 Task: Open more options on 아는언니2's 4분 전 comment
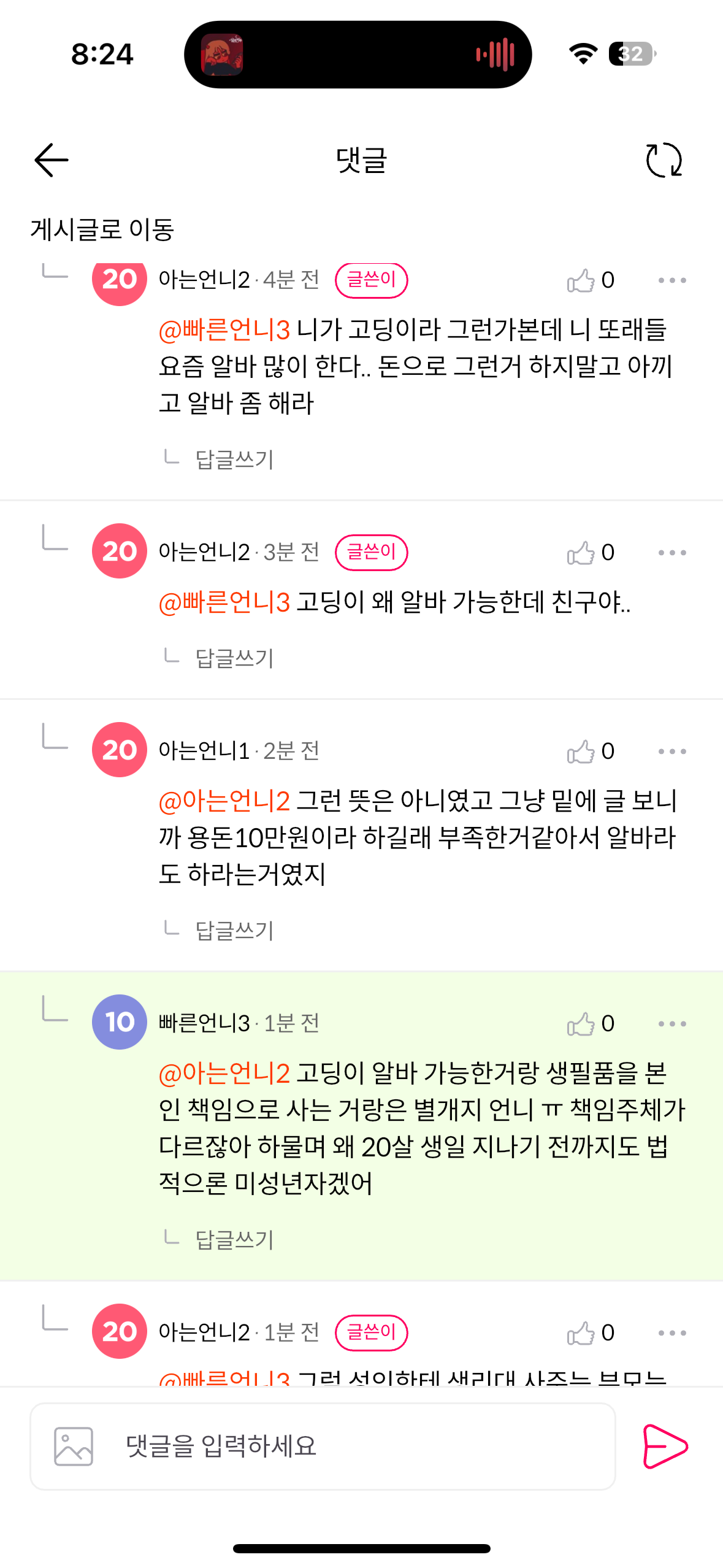(x=672, y=280)
